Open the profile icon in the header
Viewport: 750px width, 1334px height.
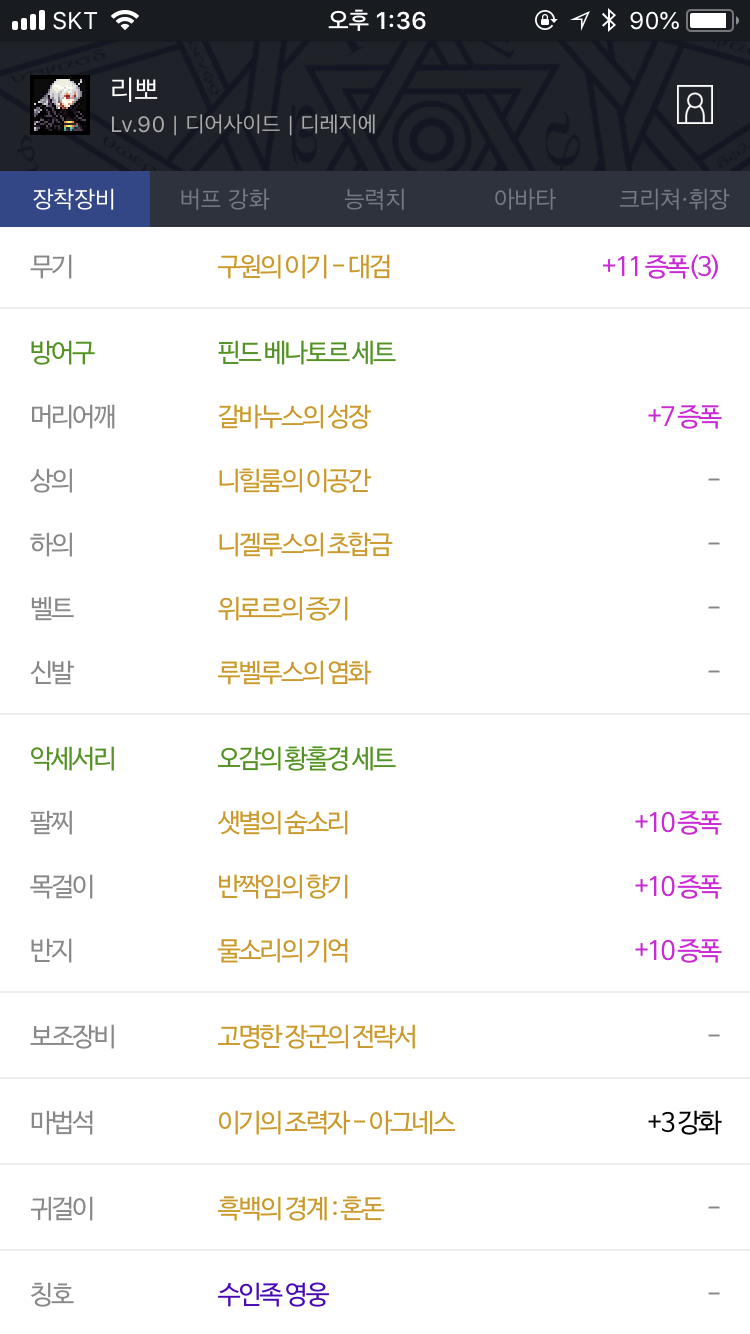[x=695, y=104]
